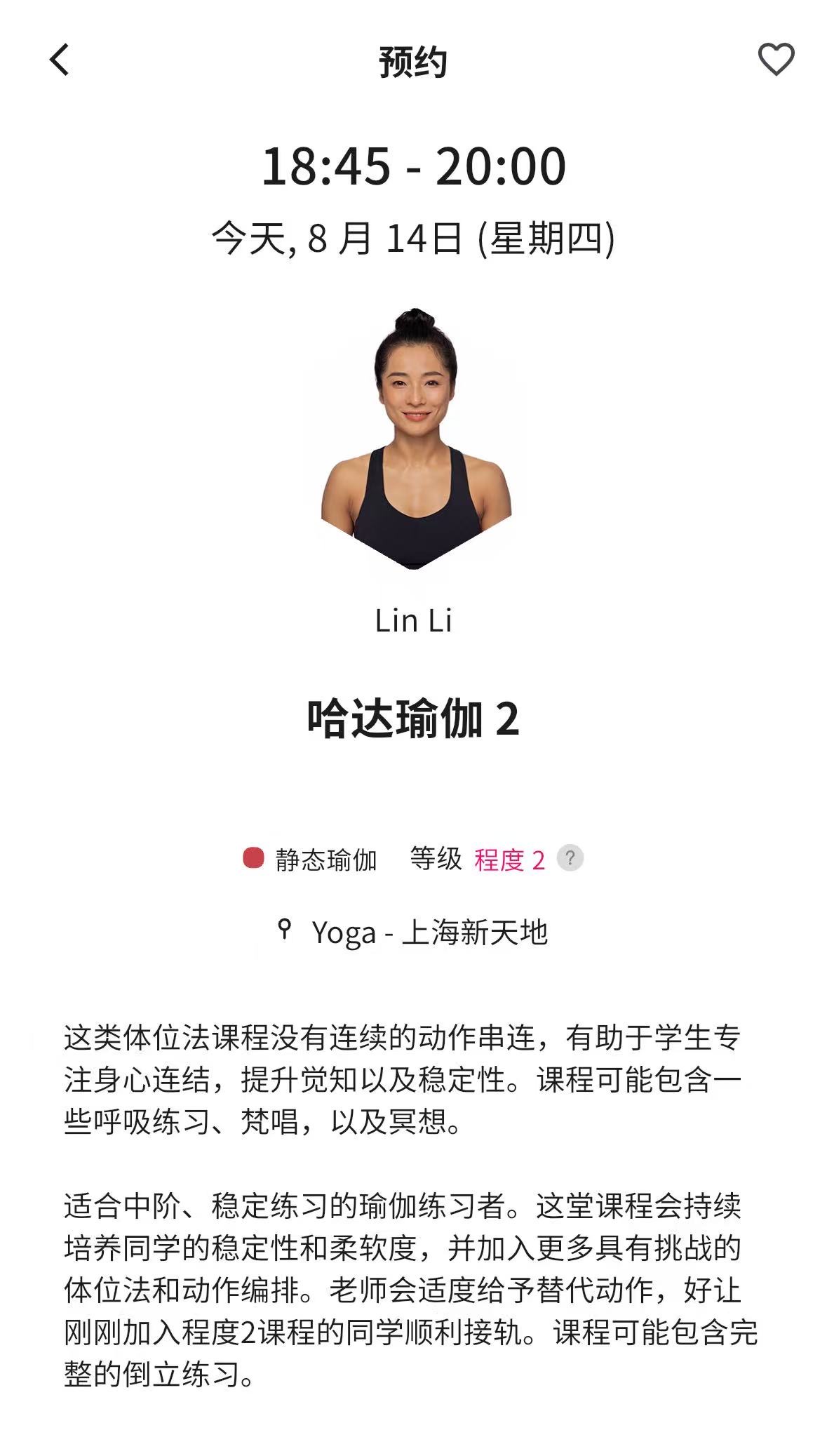Viewport: 827px width, 1456px height.
Task: Open the Yoga - 上海新天地 location
Action: 413,932
